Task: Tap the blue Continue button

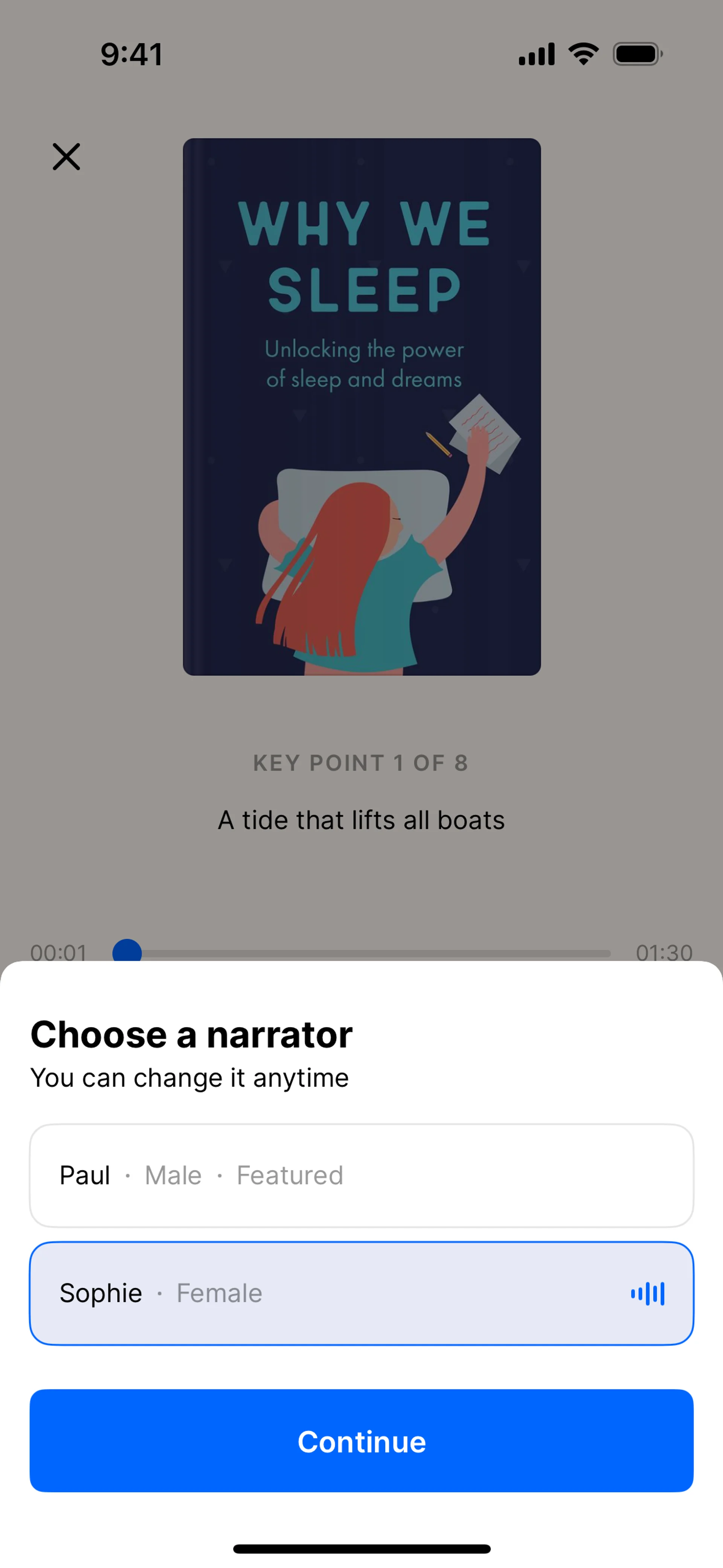Action: click(361, 1441)
